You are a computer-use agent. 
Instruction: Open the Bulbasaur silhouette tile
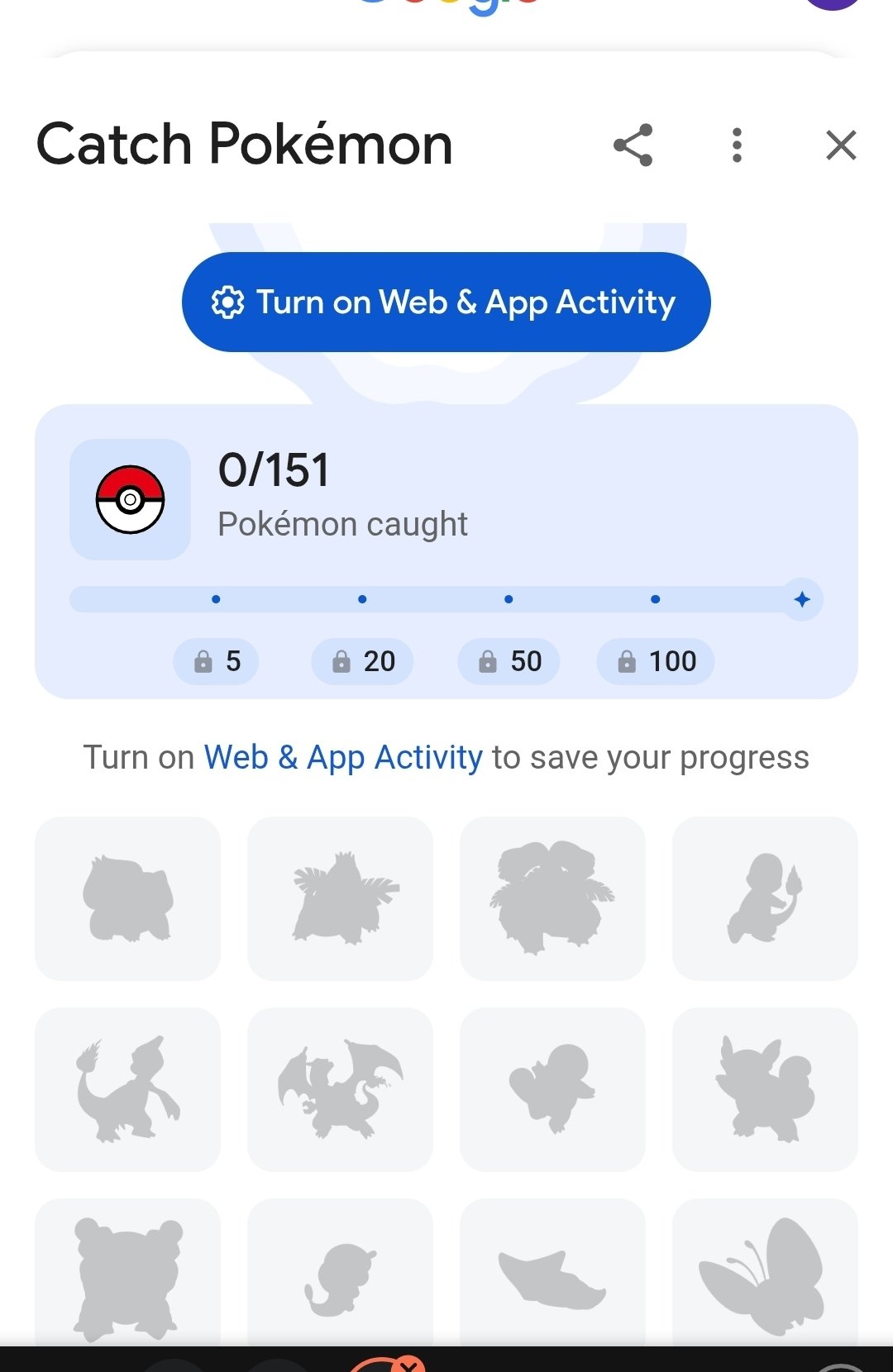point(127,898)
